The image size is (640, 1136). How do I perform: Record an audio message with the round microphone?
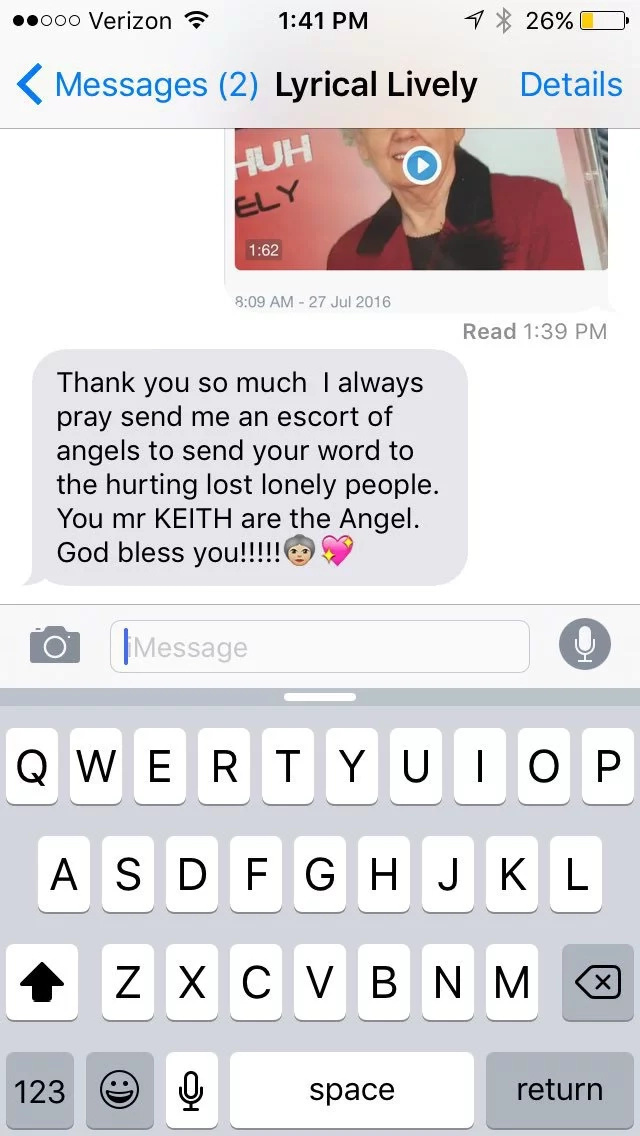[x=585, y=645]
